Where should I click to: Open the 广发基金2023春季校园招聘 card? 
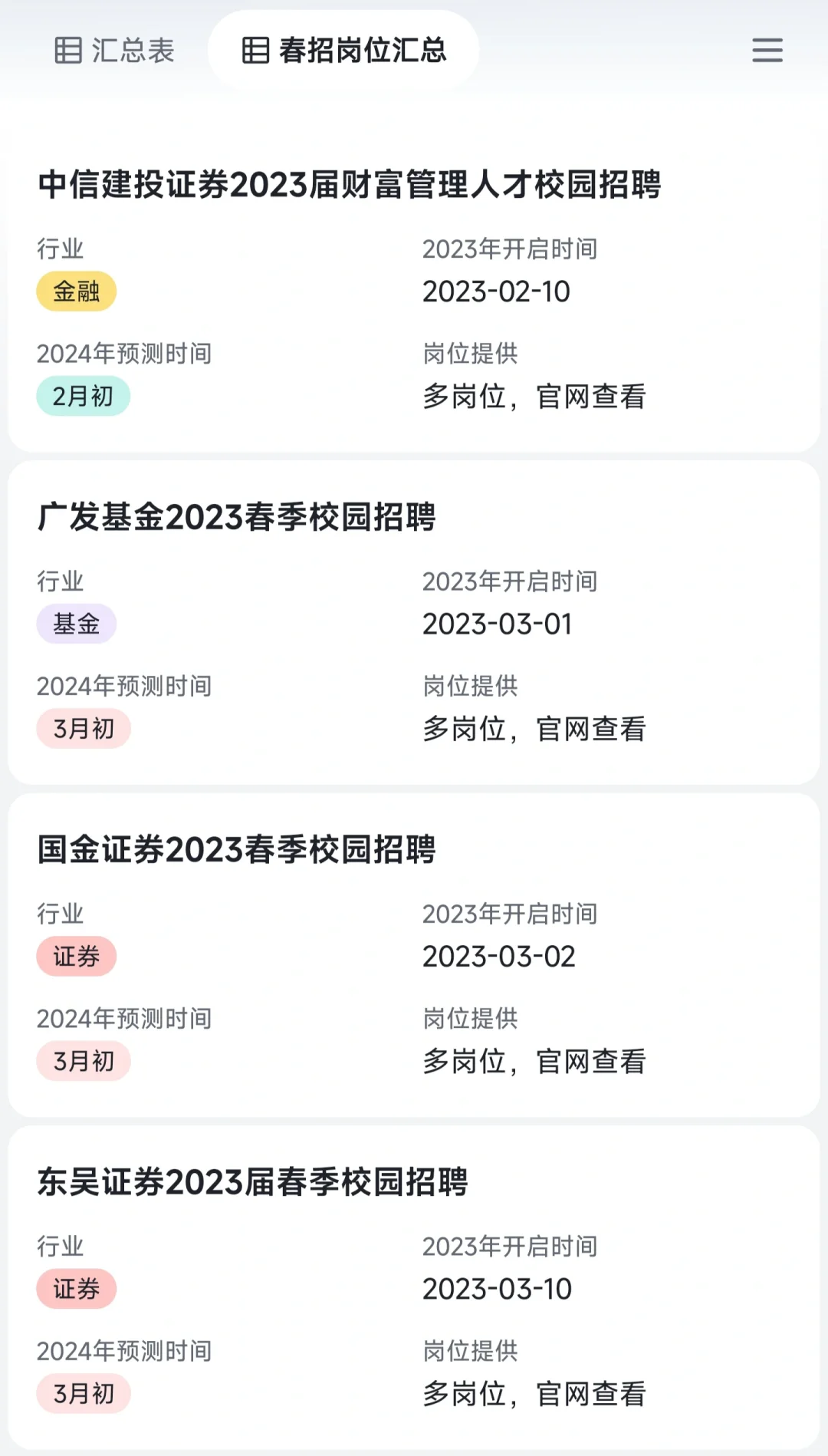click(414, 622)
